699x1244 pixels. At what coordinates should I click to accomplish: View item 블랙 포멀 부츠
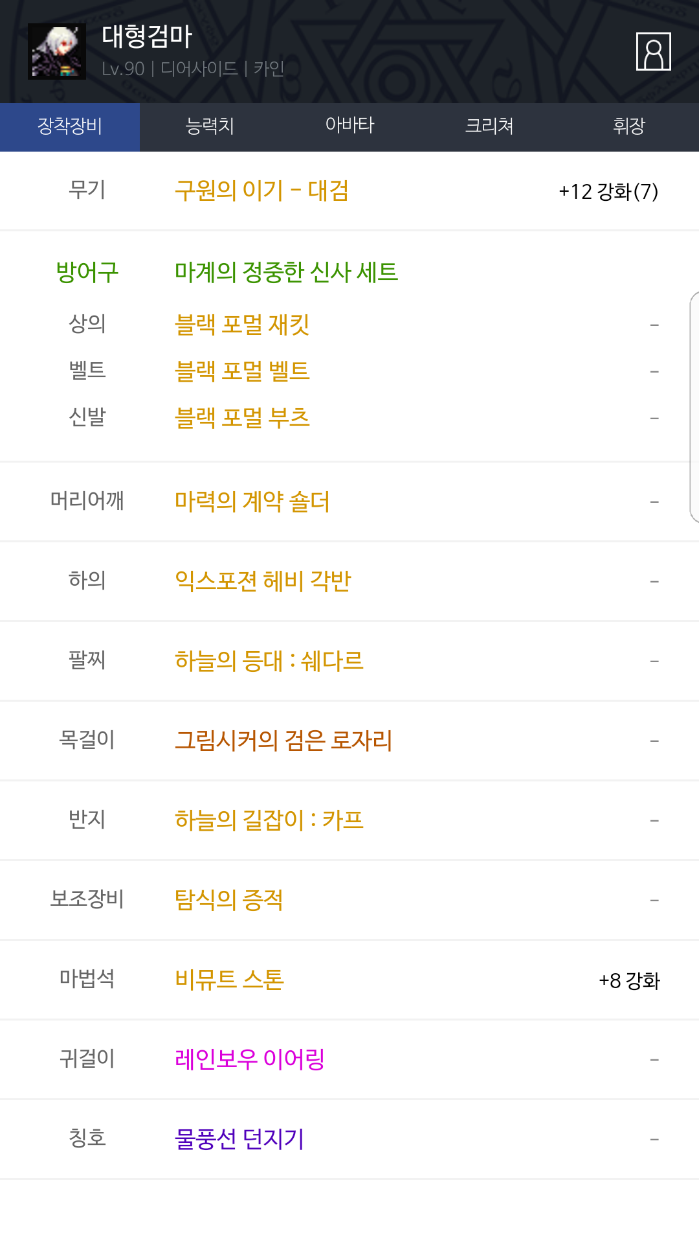[x=242, y=417]
